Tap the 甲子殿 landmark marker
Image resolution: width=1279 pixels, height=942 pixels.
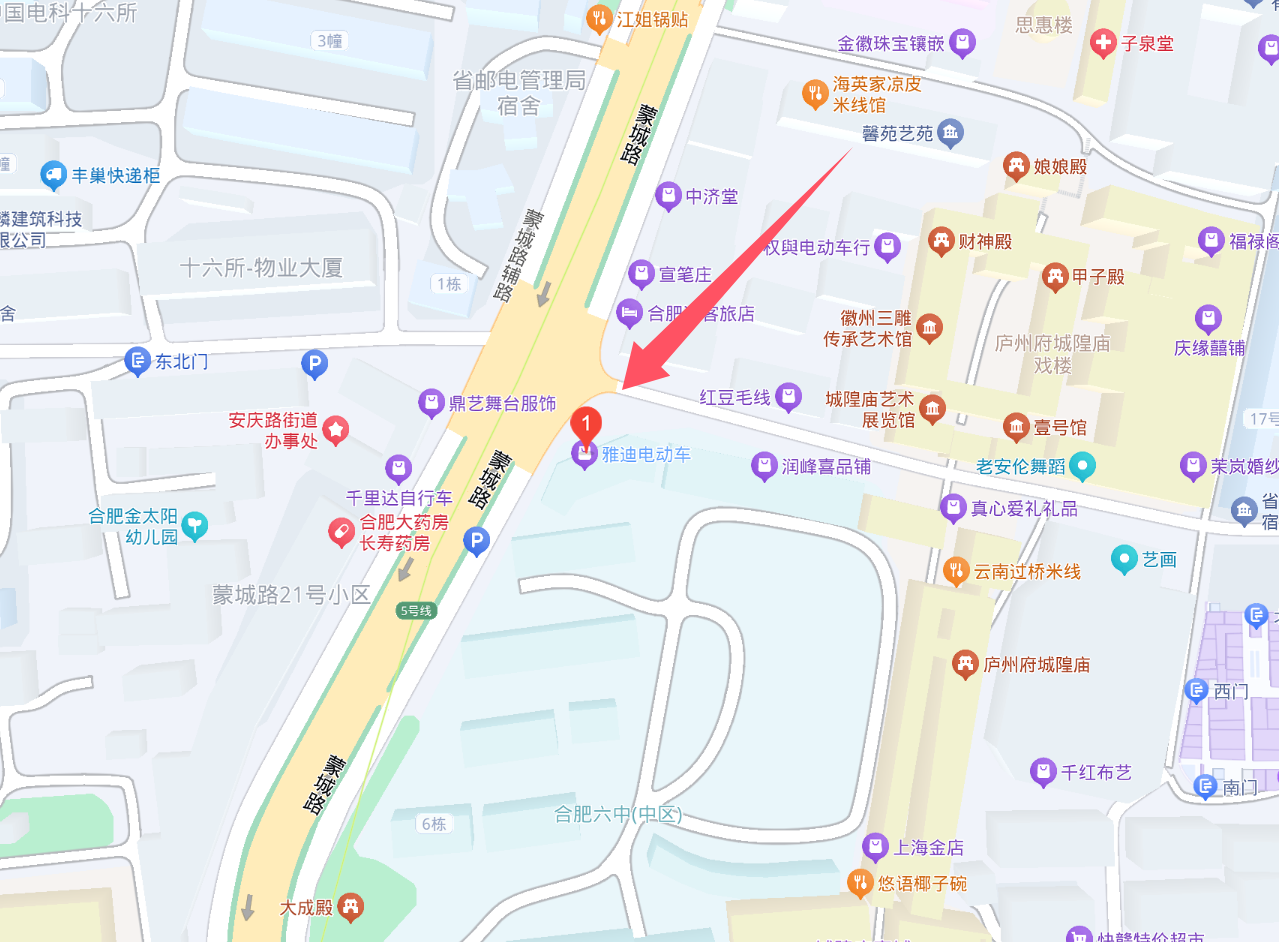1055,276
